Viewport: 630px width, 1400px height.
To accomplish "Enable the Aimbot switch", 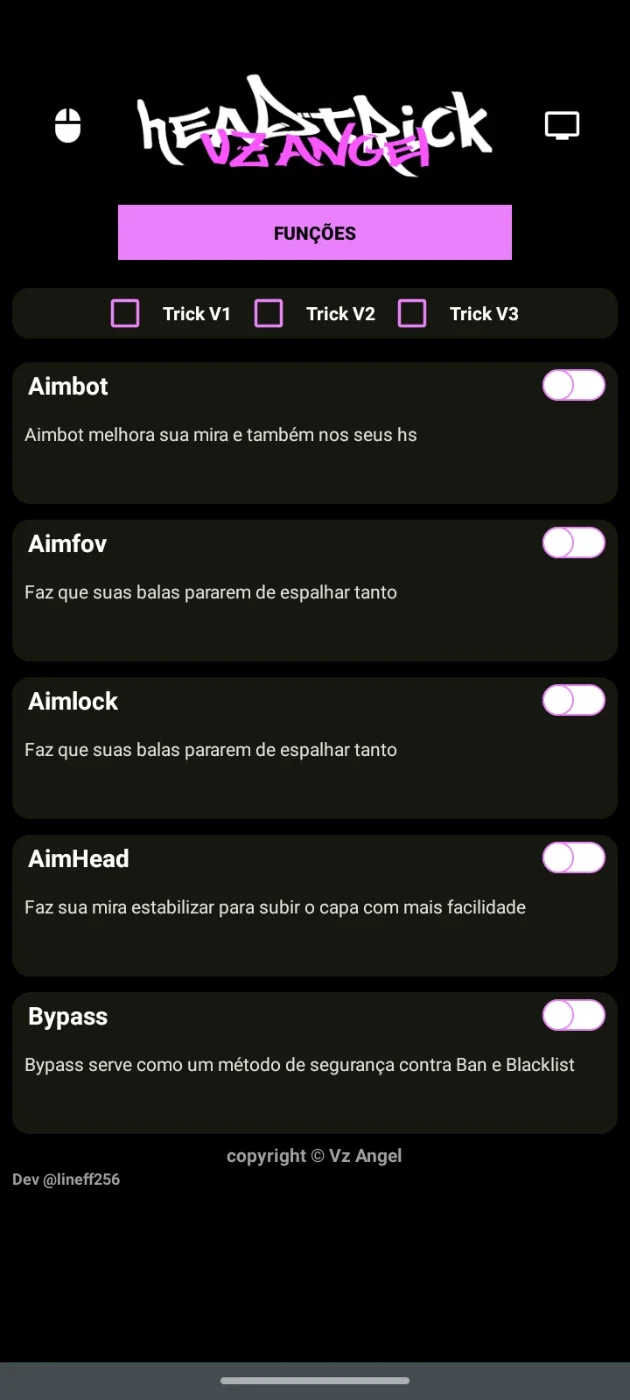I will point(574,385).
